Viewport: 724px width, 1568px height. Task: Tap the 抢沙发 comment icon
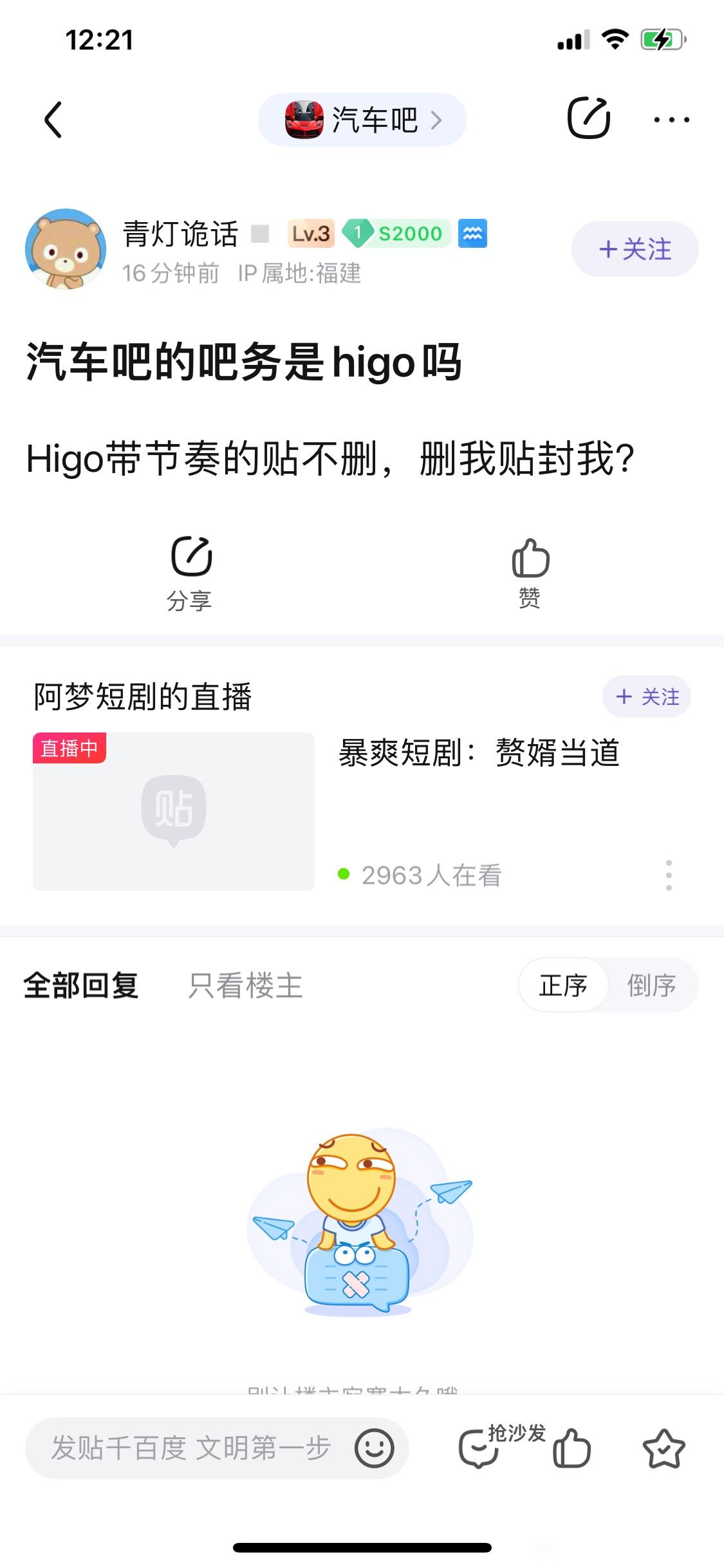[479, 1448]
